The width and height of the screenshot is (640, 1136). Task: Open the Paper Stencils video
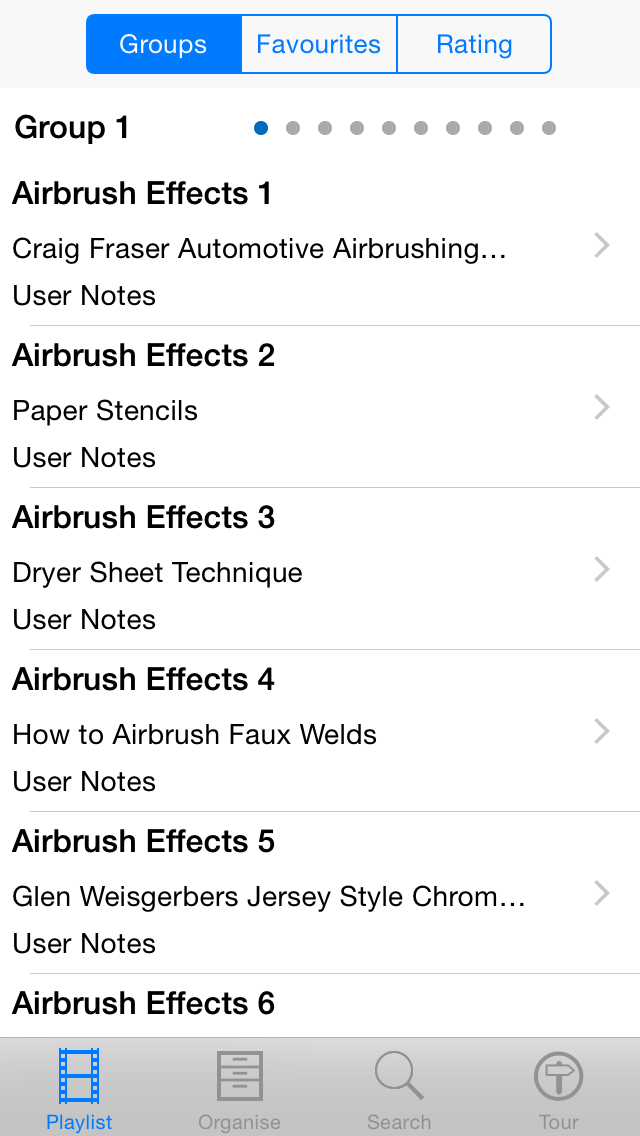pyautogui.click(x=320, y=410)
